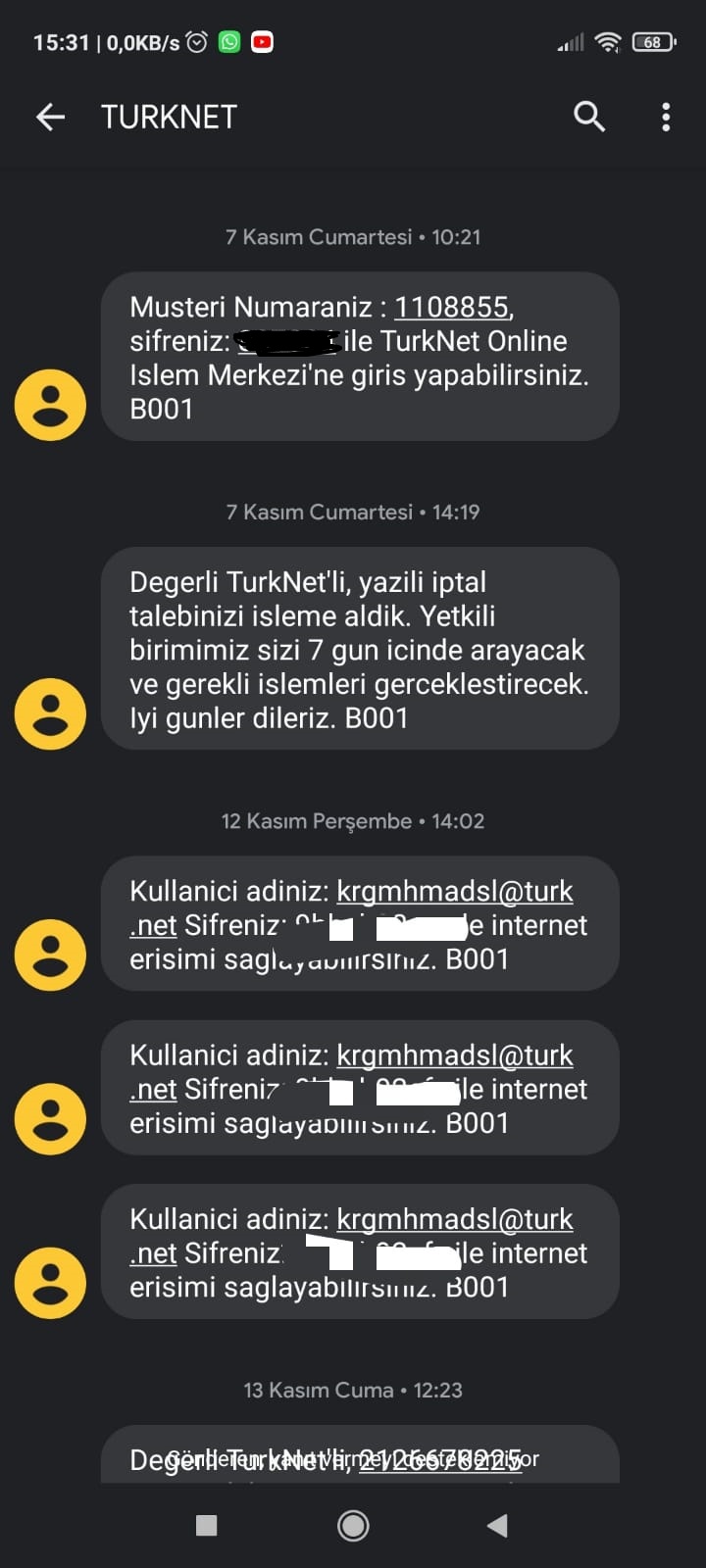The height and width of the screenshot is (1568, 706).
Task: Open sender avatar beside Musteri Numaraniz message
Action: pos(50,405)
